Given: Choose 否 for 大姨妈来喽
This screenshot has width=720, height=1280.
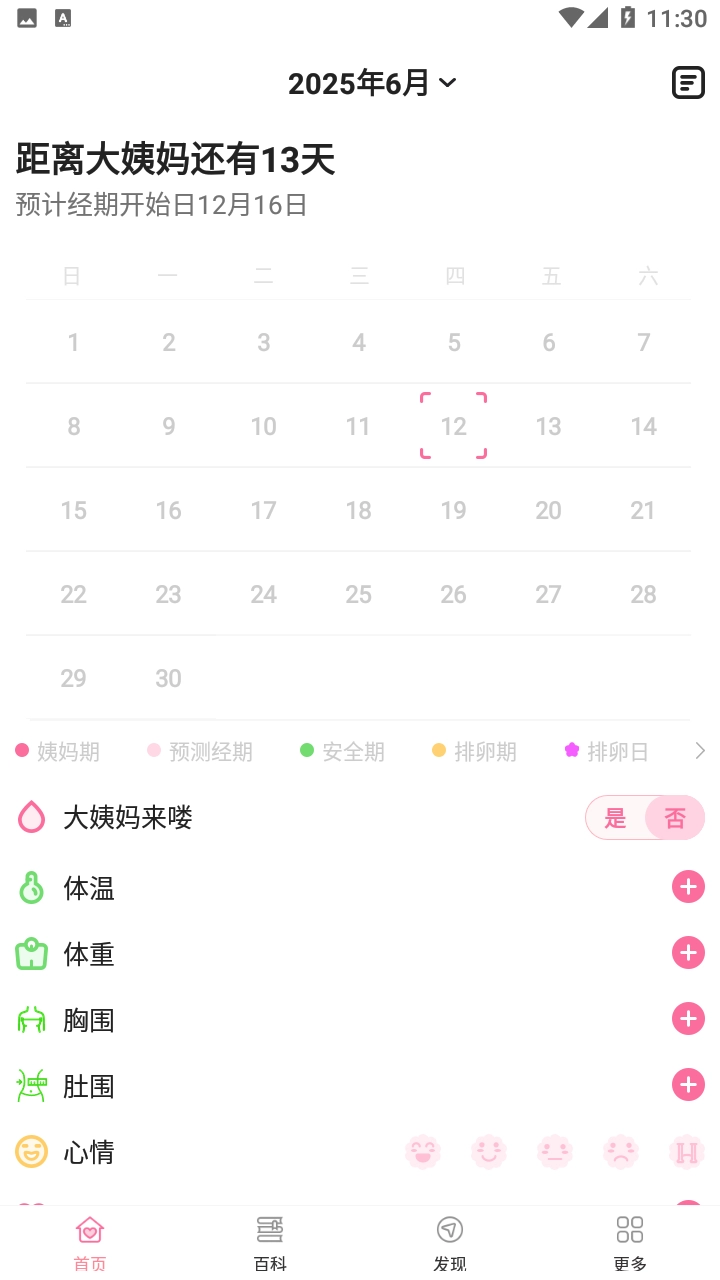Looking at the screenshot, I should tap(675, 818).
